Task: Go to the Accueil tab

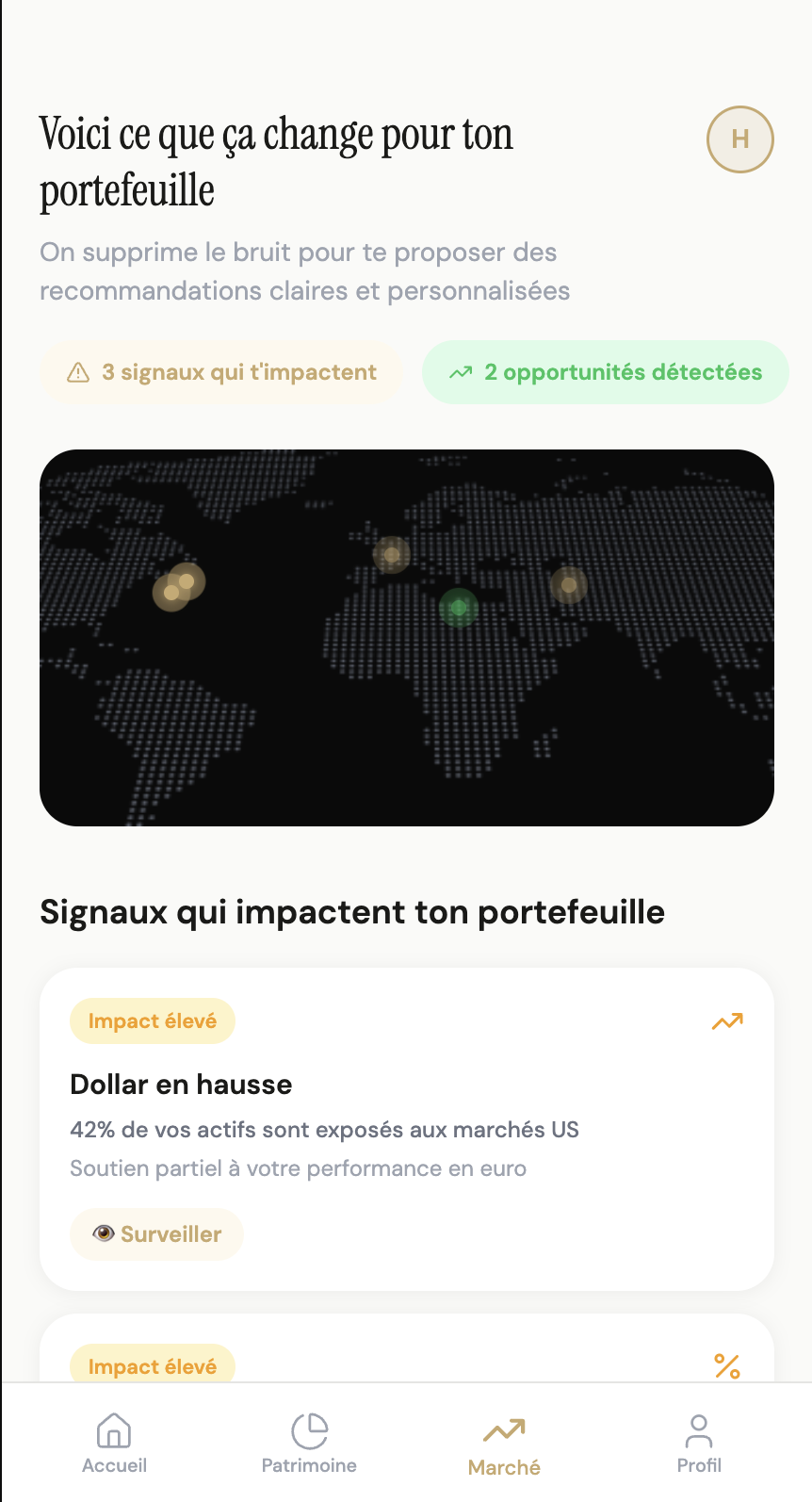Action: (114, 1443)
